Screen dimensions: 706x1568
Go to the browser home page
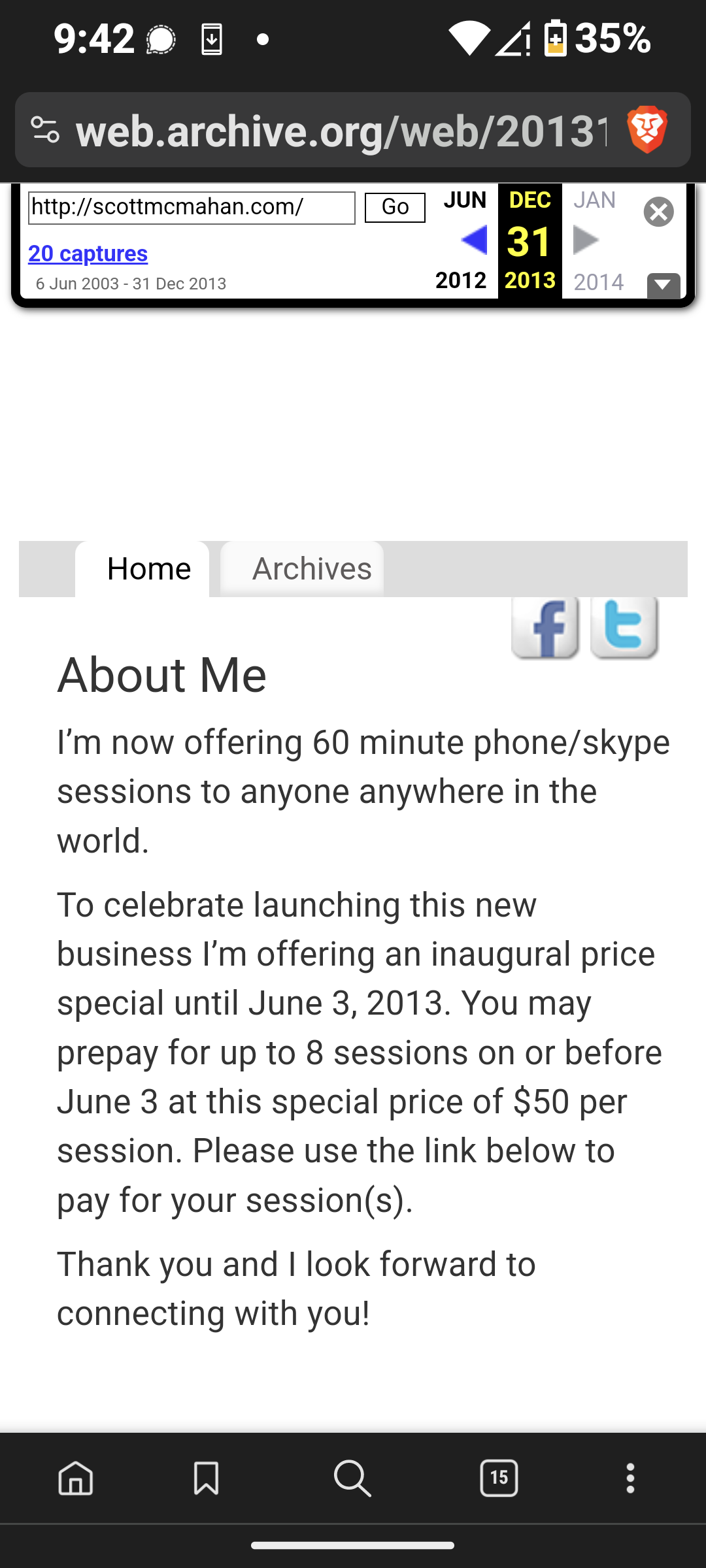76,1478
